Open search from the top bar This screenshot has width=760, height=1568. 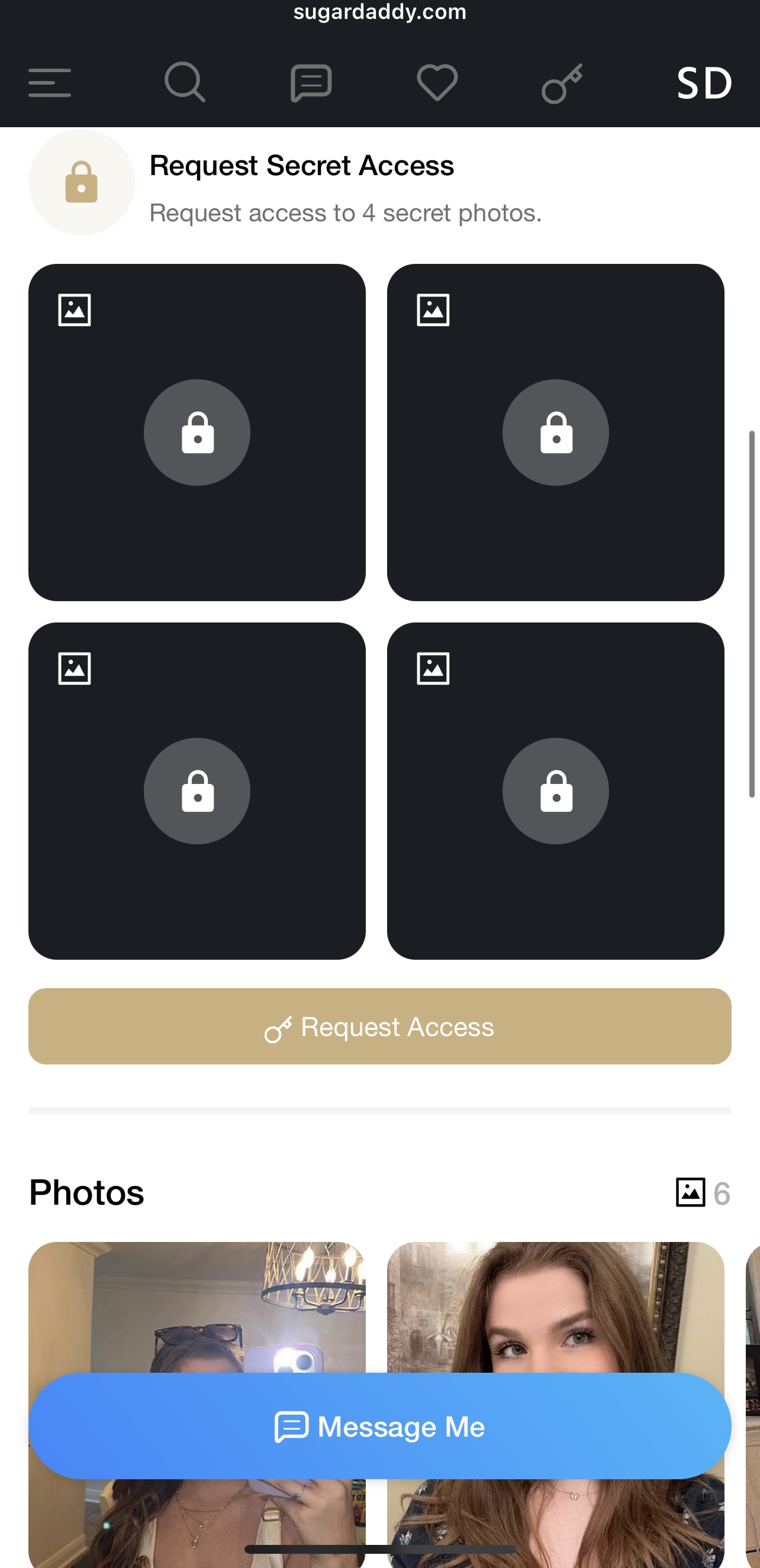point(185,82)
